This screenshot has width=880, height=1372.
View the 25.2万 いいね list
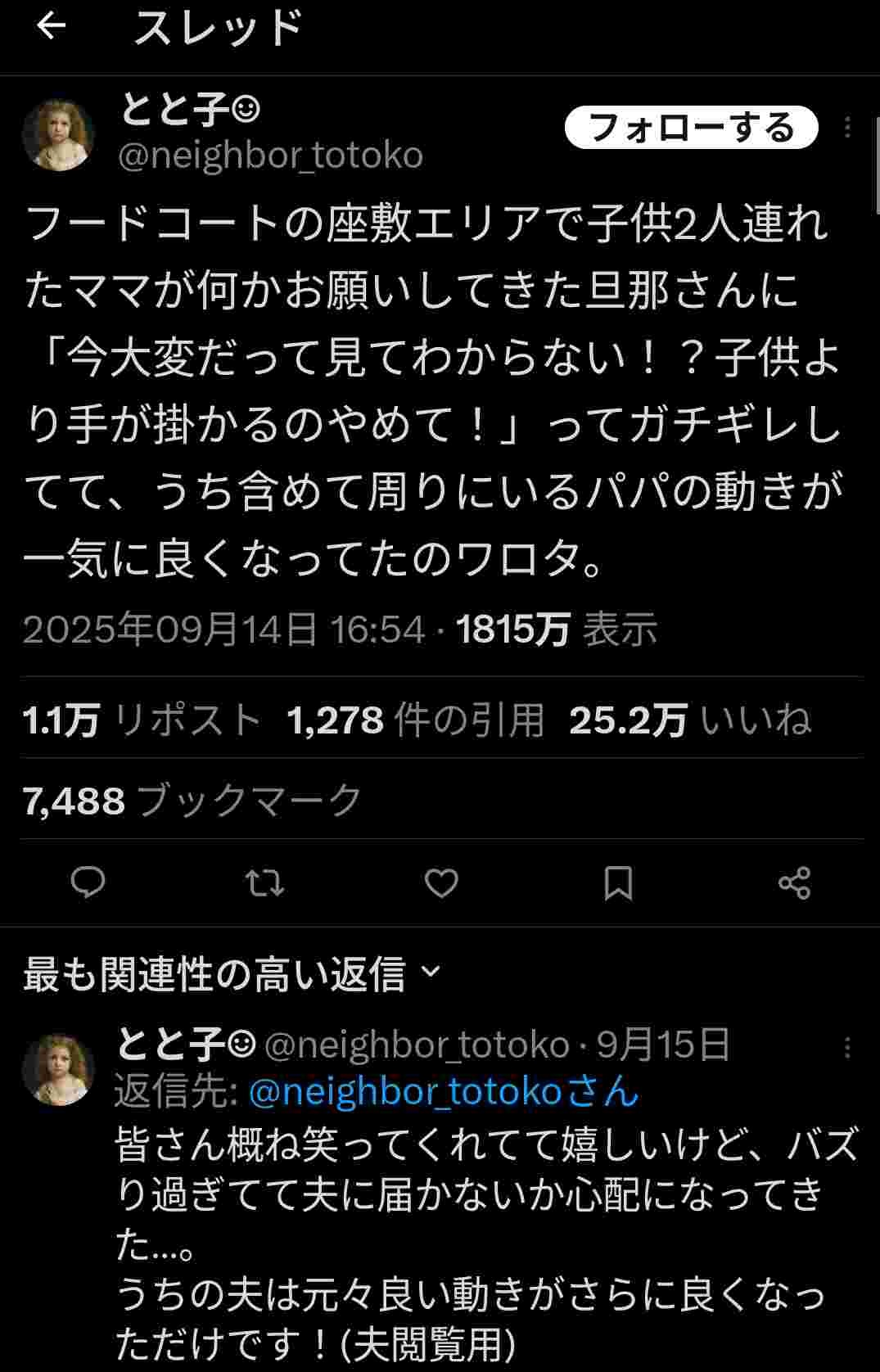coord(690,720)
